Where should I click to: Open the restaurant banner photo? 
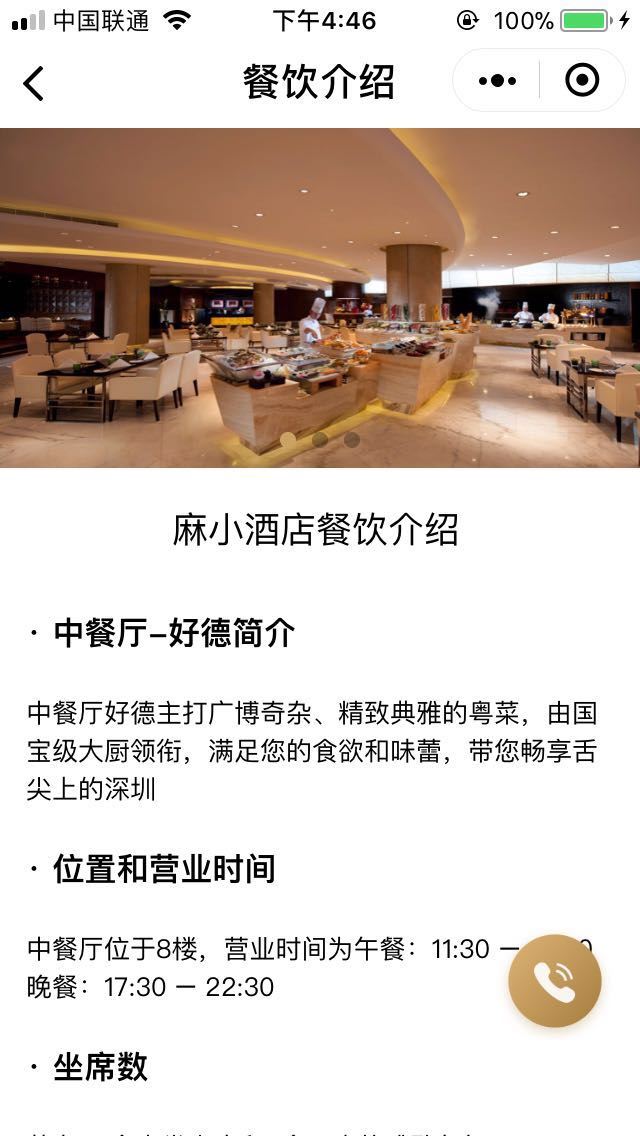(320, 298)
